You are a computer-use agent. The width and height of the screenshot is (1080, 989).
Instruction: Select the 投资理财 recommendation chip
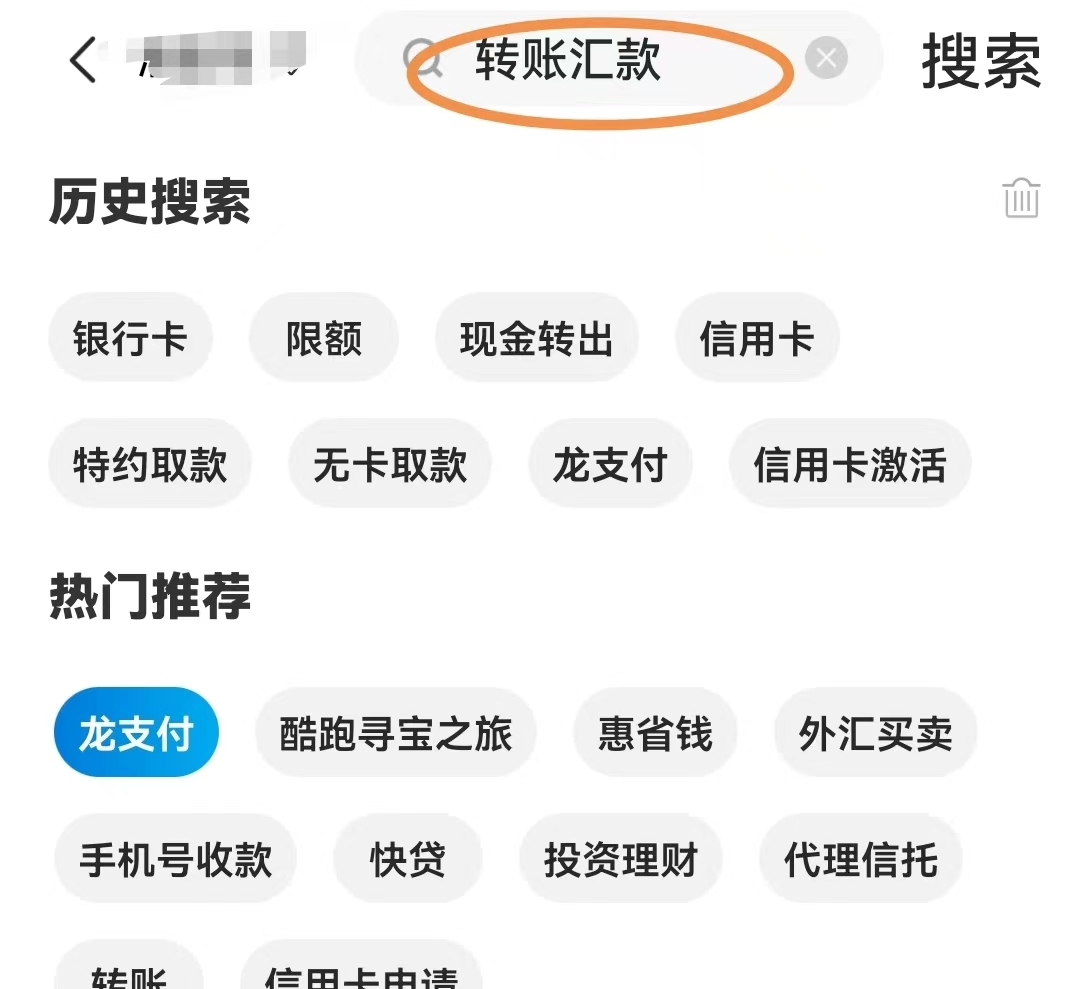click(620, 859)
